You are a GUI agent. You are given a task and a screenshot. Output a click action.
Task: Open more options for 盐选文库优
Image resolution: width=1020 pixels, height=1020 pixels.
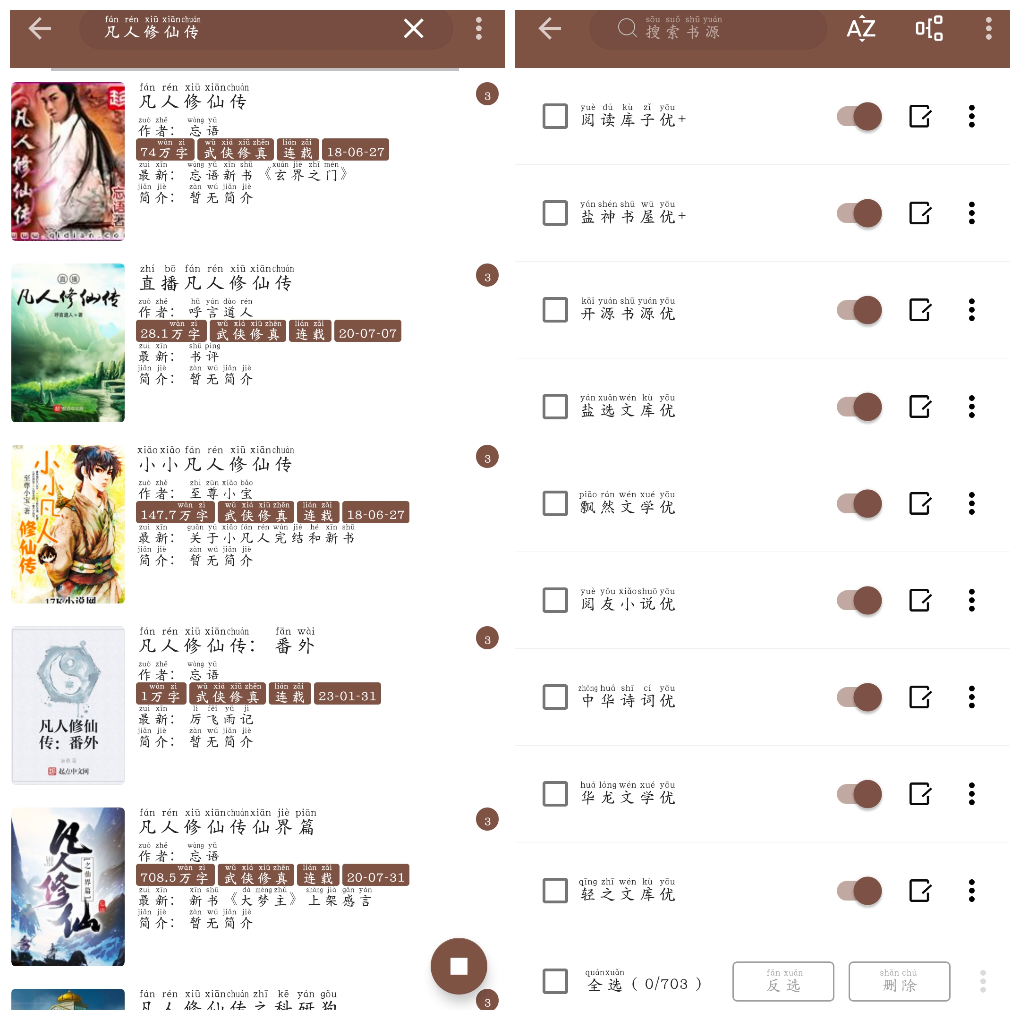click(971, 407)
